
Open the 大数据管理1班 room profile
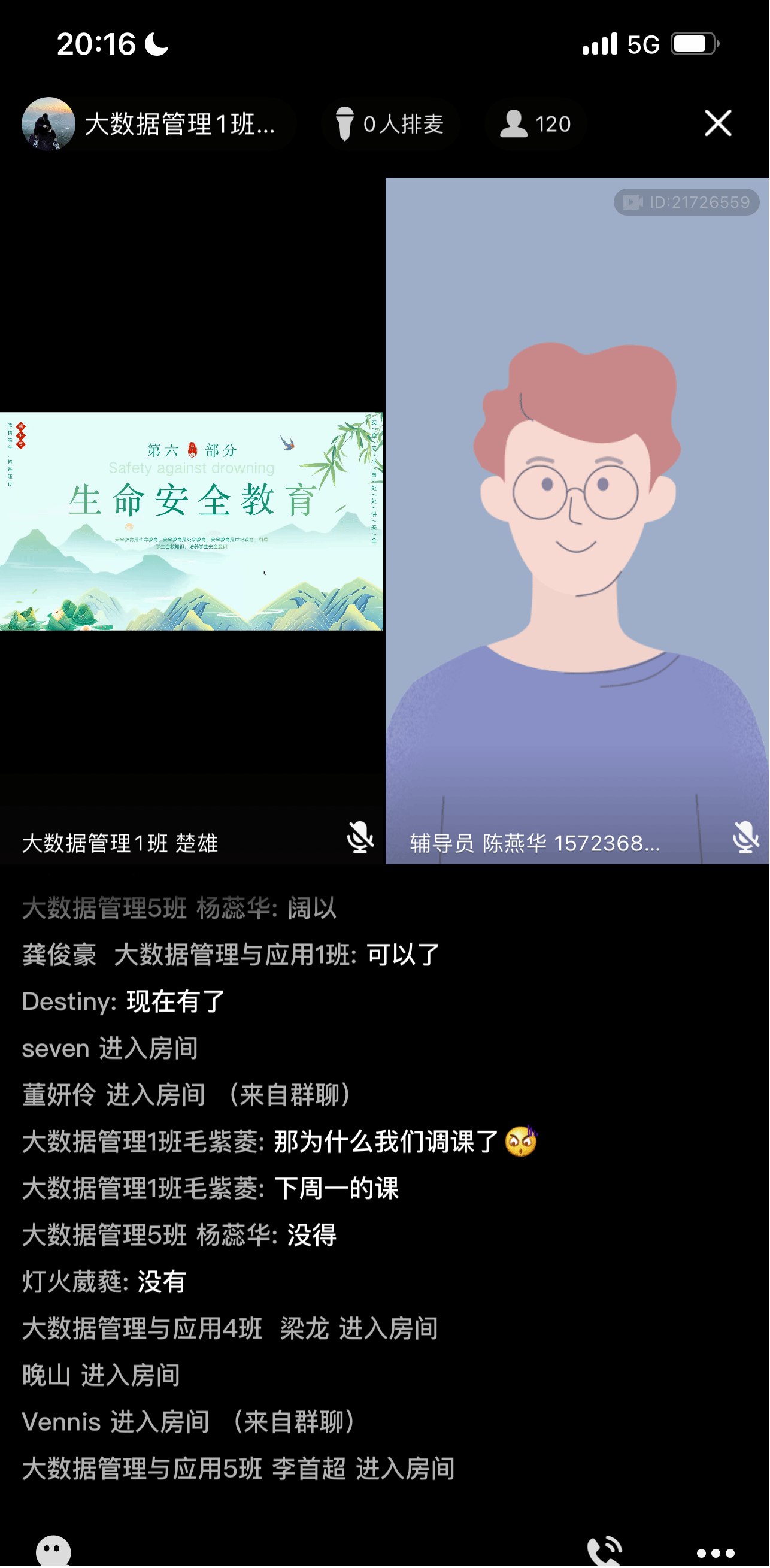[158, 124]
